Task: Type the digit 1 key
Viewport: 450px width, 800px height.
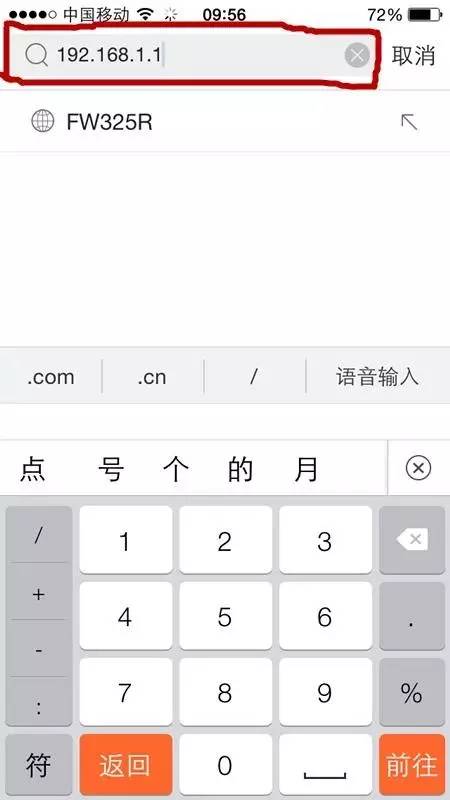Action: pos(126,540)
